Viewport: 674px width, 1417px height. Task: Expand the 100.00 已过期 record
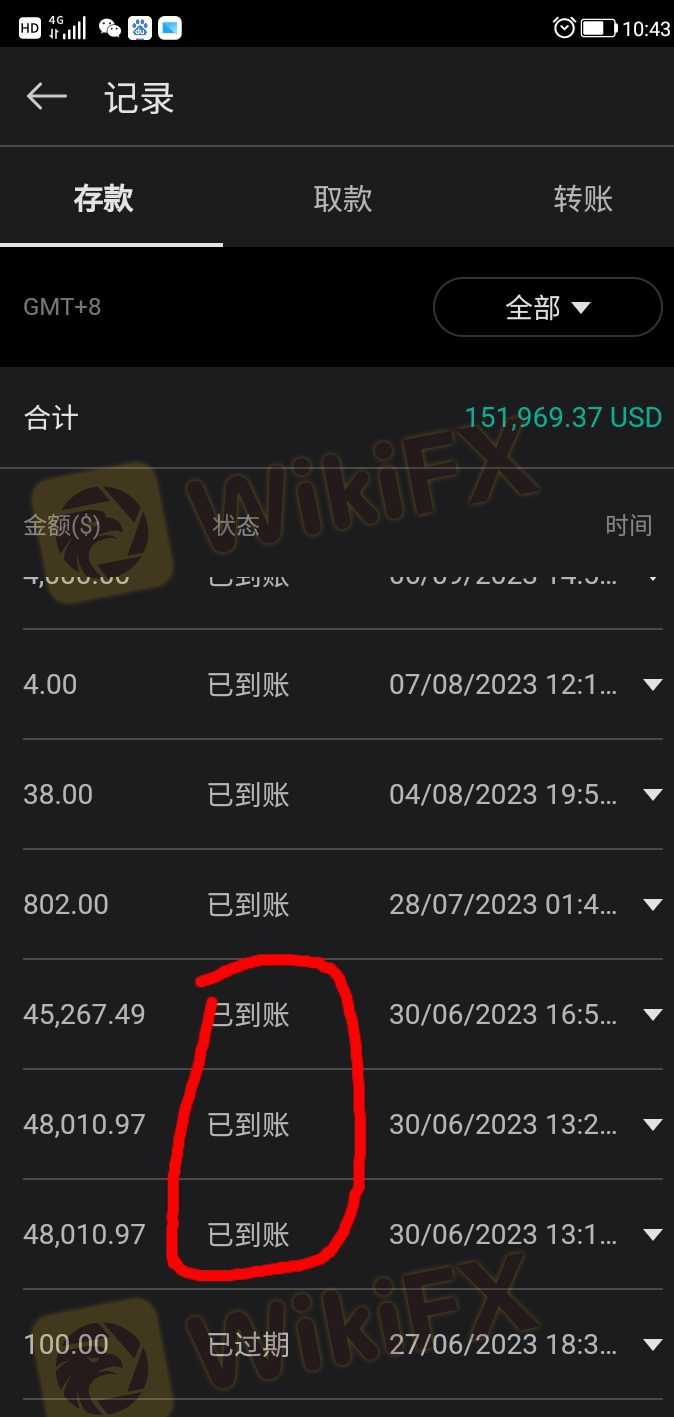click(652, 1345)
